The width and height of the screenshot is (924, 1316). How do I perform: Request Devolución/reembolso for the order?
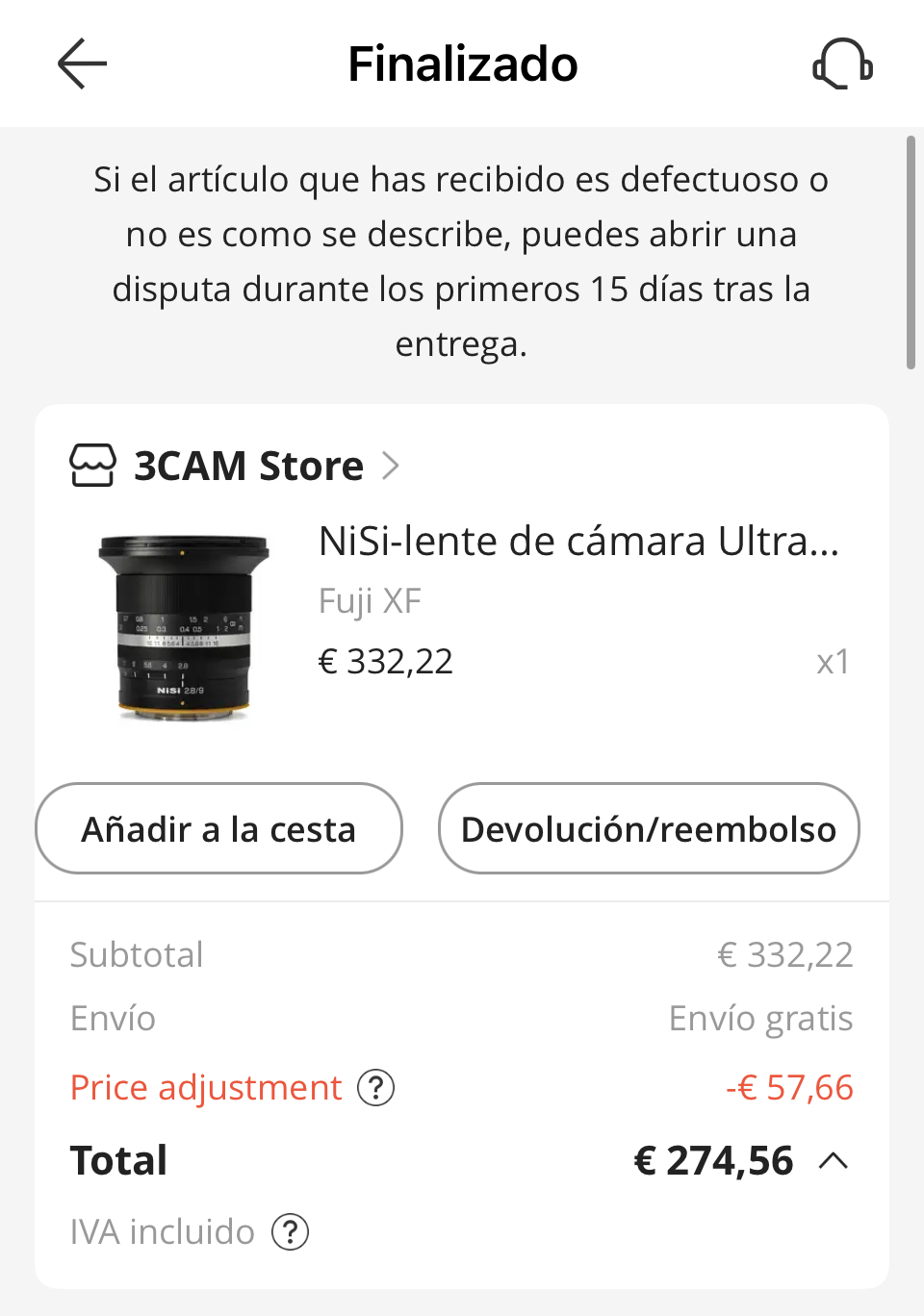pos(649,829)
